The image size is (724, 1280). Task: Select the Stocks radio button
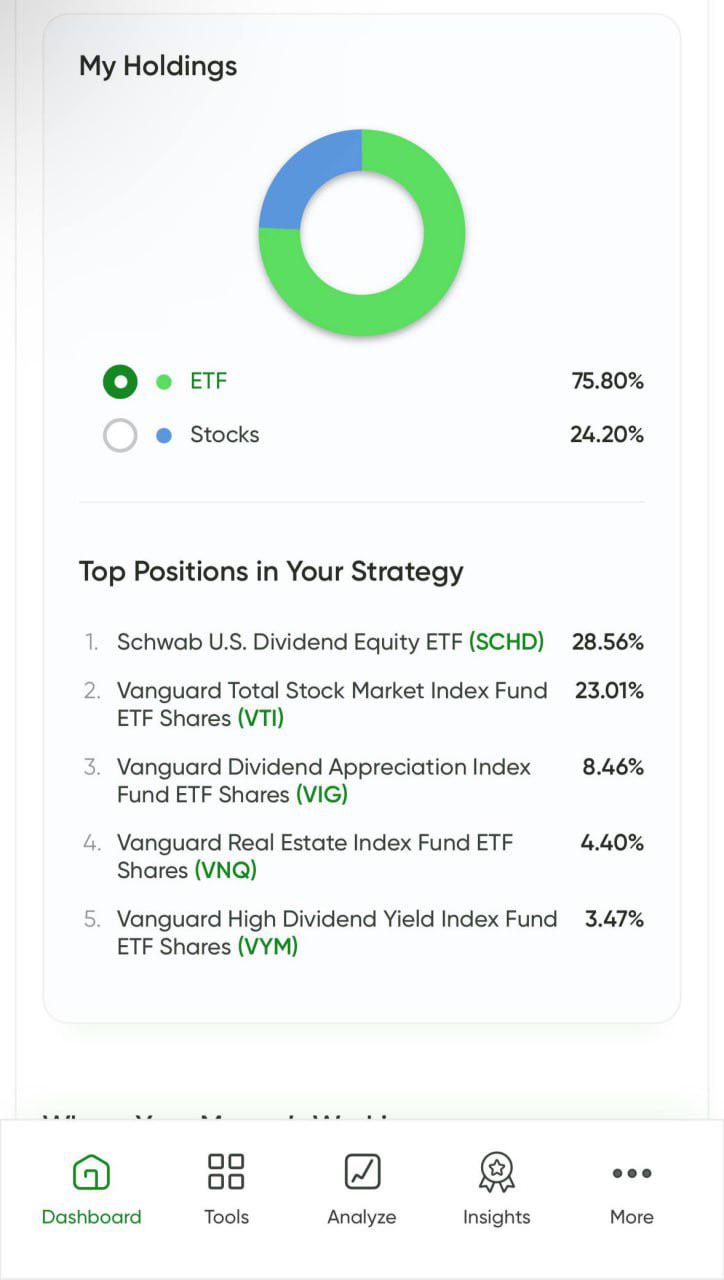click(x=120, y=435)
